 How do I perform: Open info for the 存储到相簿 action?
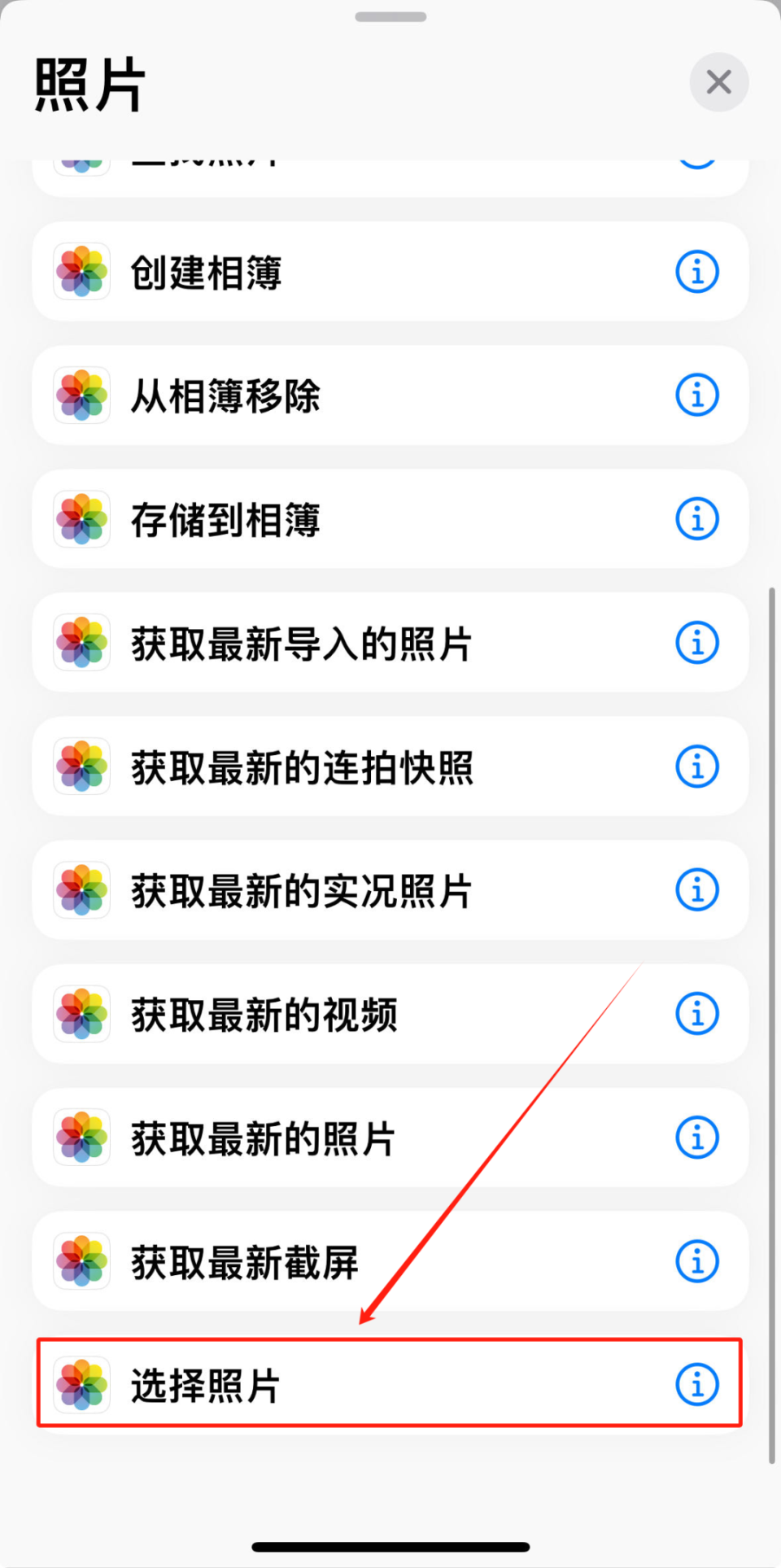pos(696,519)
